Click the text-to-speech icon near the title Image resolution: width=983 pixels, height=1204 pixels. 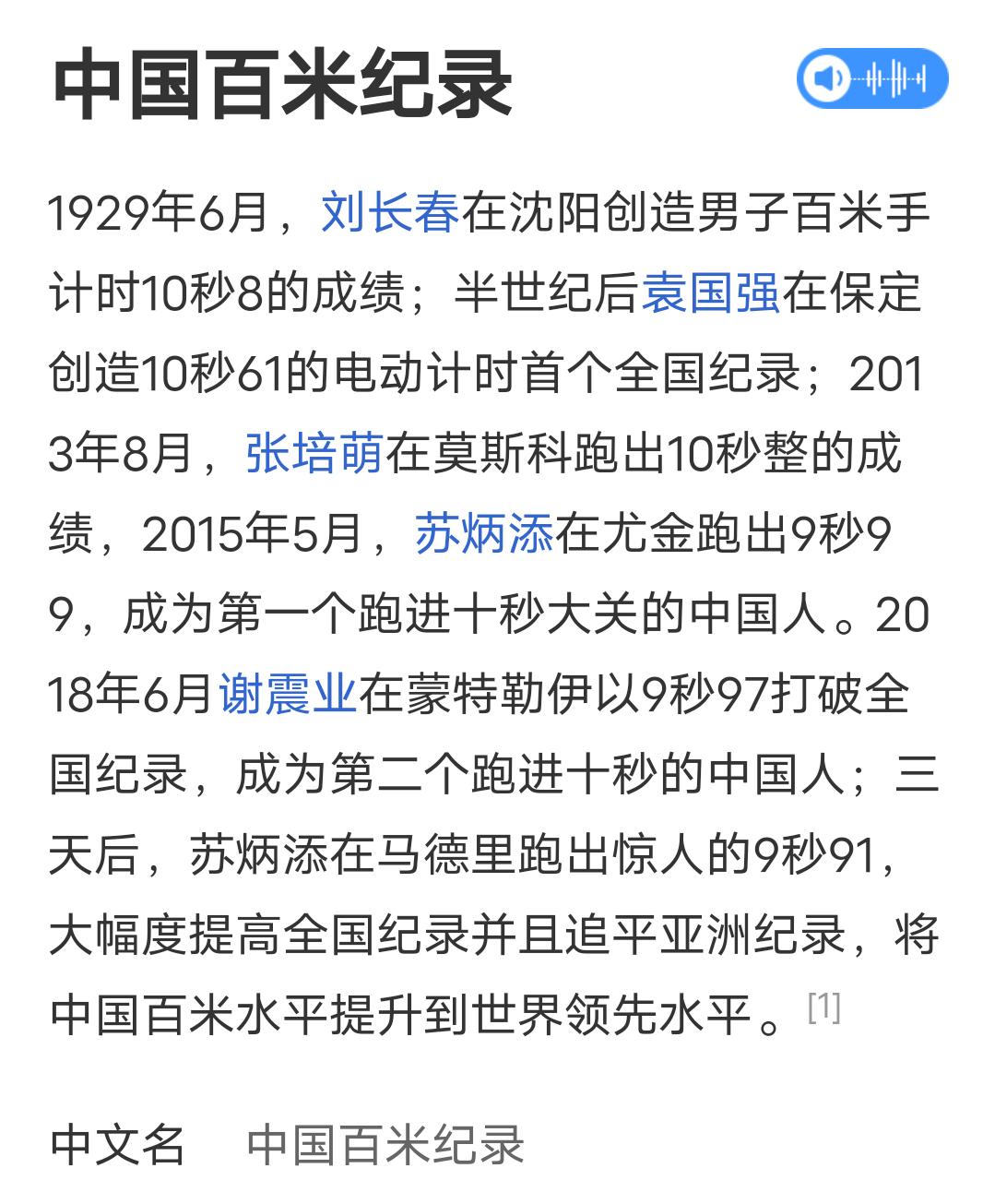tap(828, 80)
